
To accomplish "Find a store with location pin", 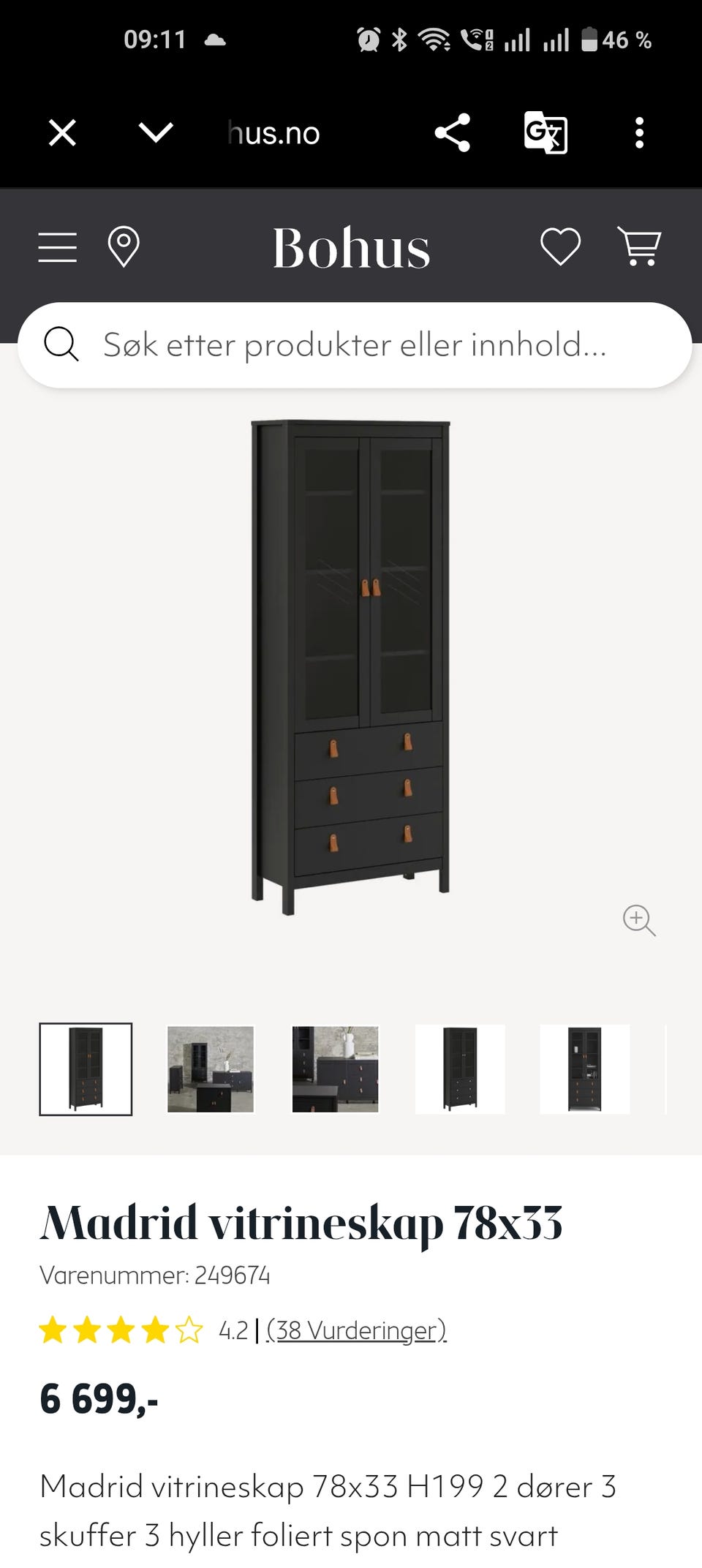I will coord(124,247).
